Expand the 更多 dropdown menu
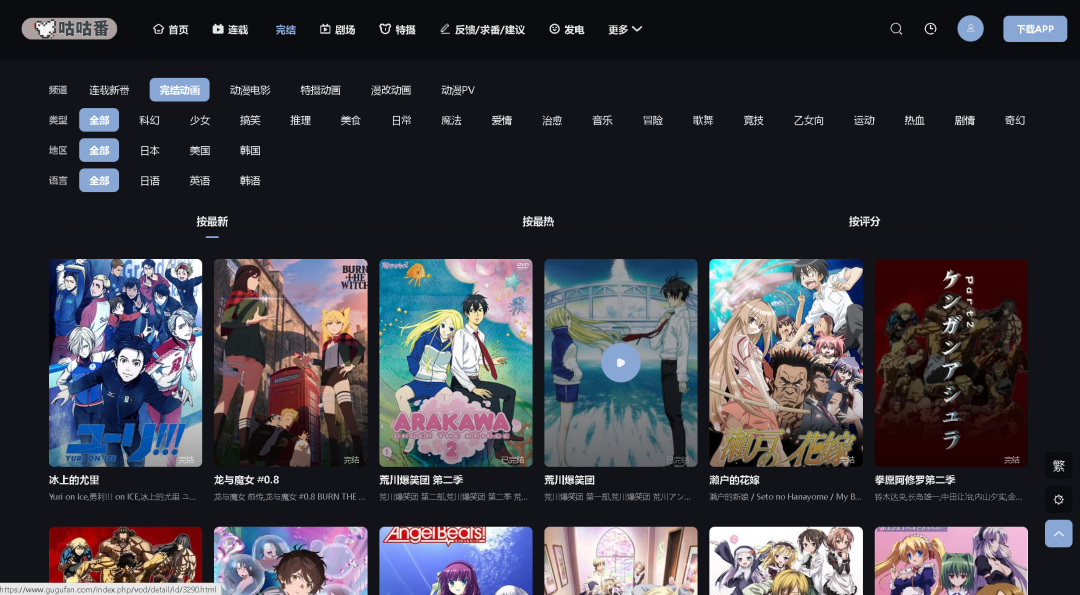Image resolution: width=1080 pixels, height=595 pixels. (625, 30)
